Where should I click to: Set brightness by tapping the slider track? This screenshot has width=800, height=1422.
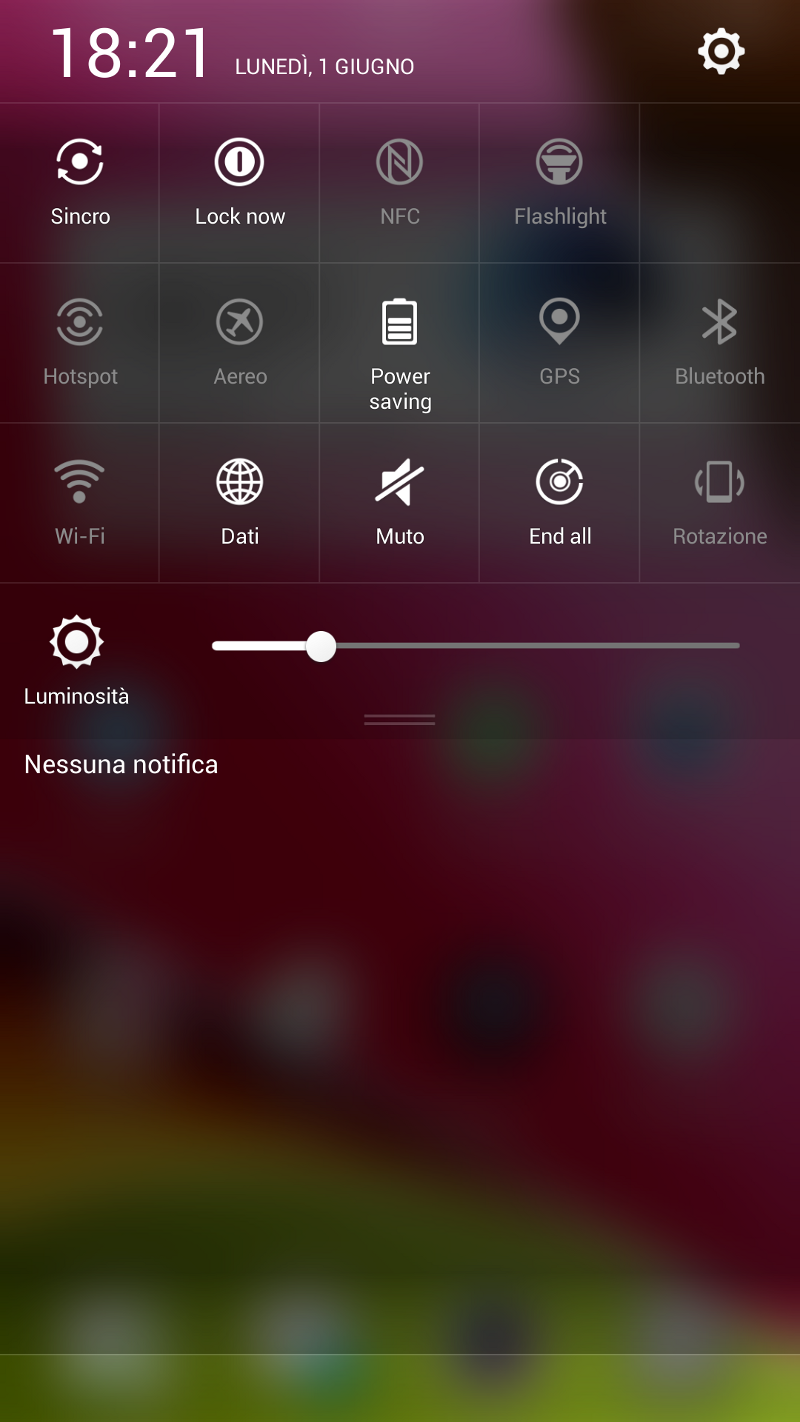click(x=530, y=646)
